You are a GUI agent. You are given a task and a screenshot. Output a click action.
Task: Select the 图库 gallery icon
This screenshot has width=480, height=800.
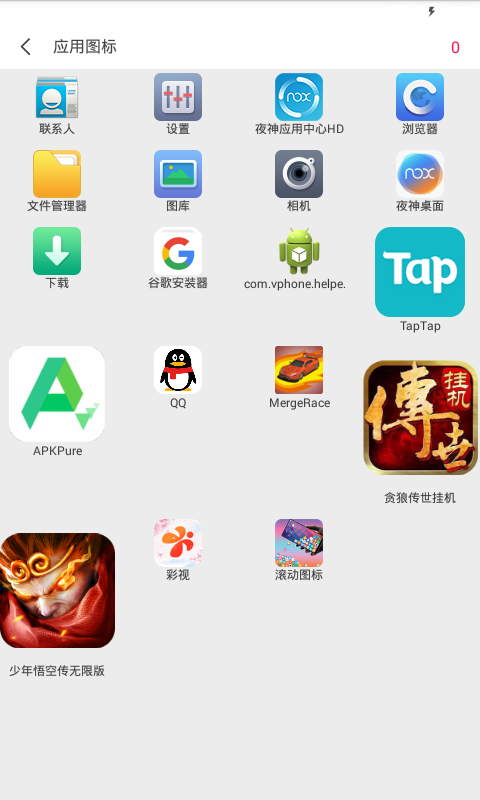(178, 174)
